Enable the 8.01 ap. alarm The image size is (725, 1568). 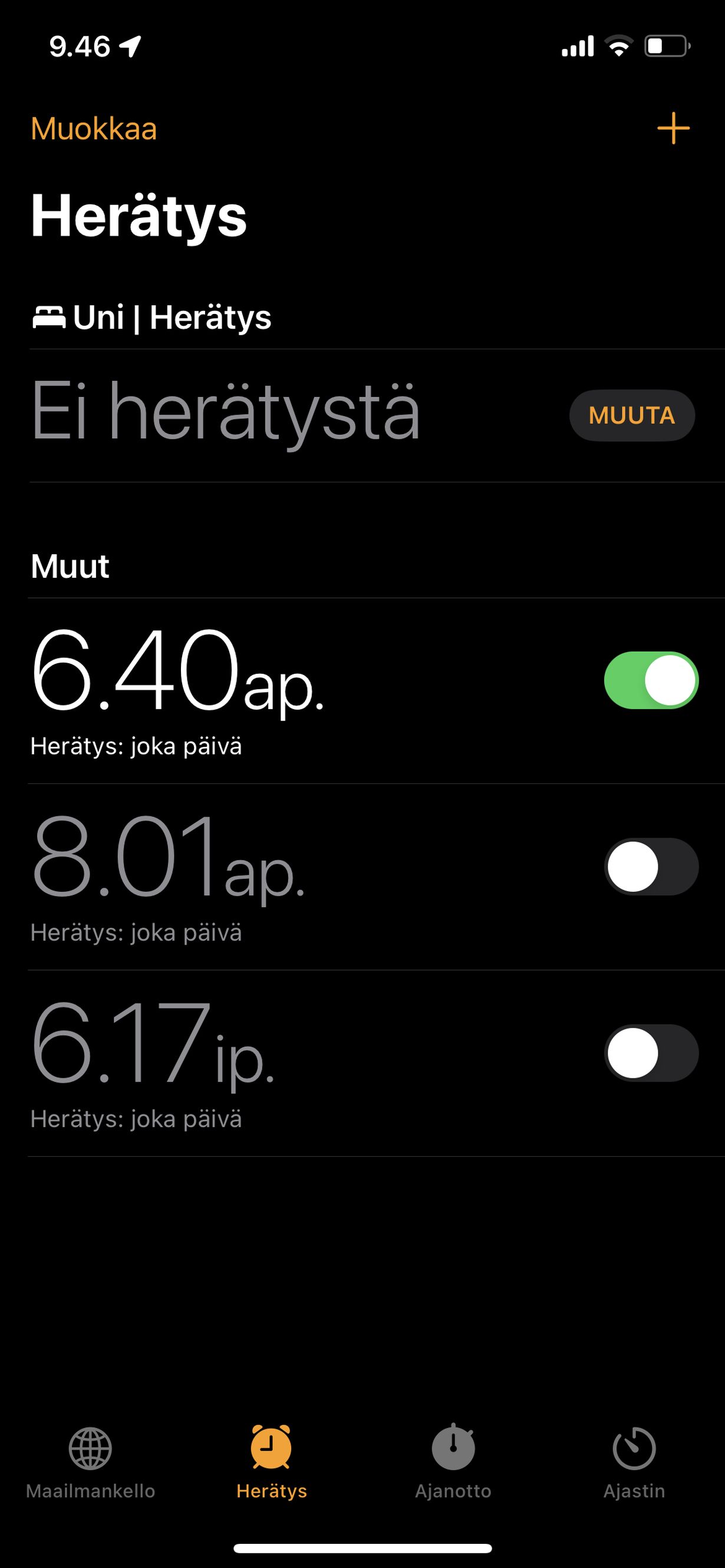[651, 866]
